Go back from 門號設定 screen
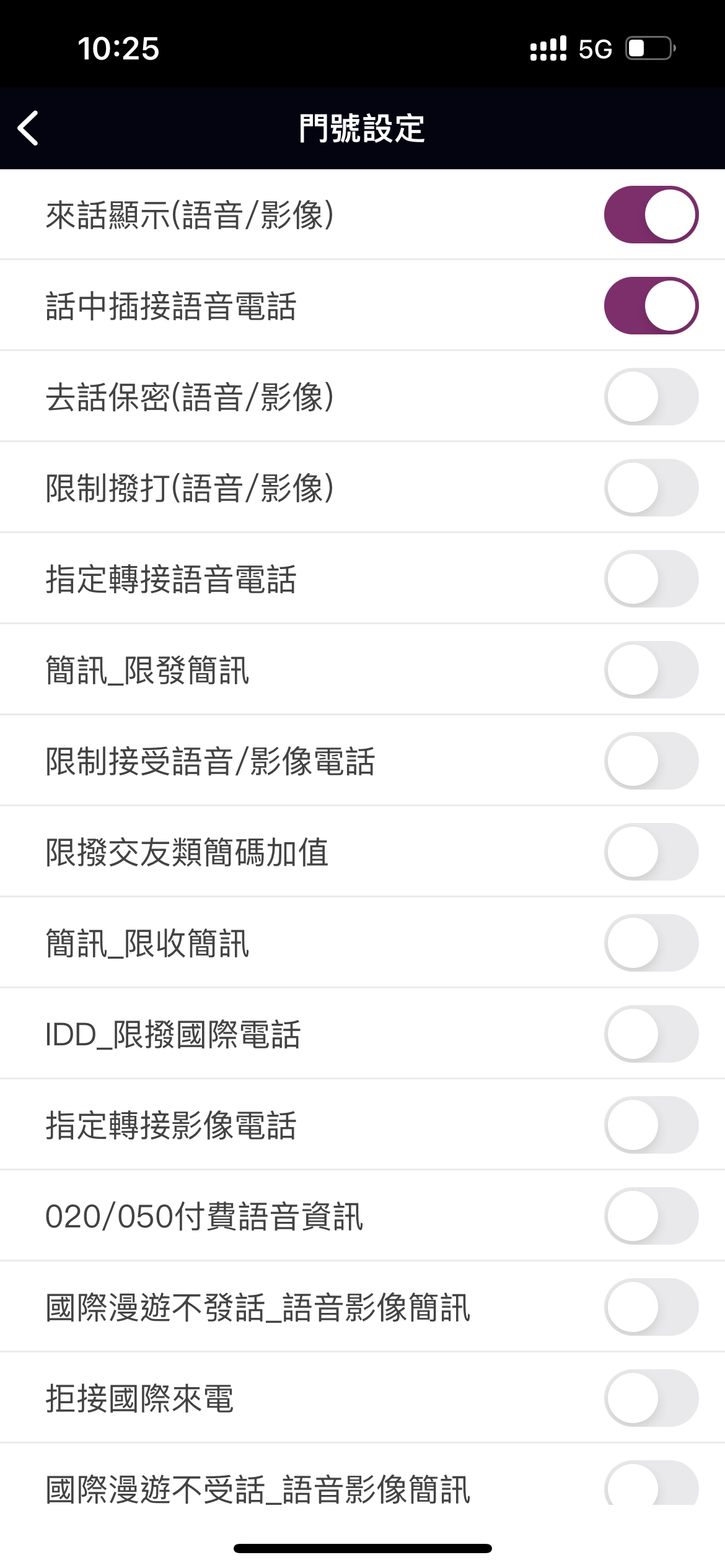The width and height of the screenshot is (725, 1568). click(x=29, y=128)
